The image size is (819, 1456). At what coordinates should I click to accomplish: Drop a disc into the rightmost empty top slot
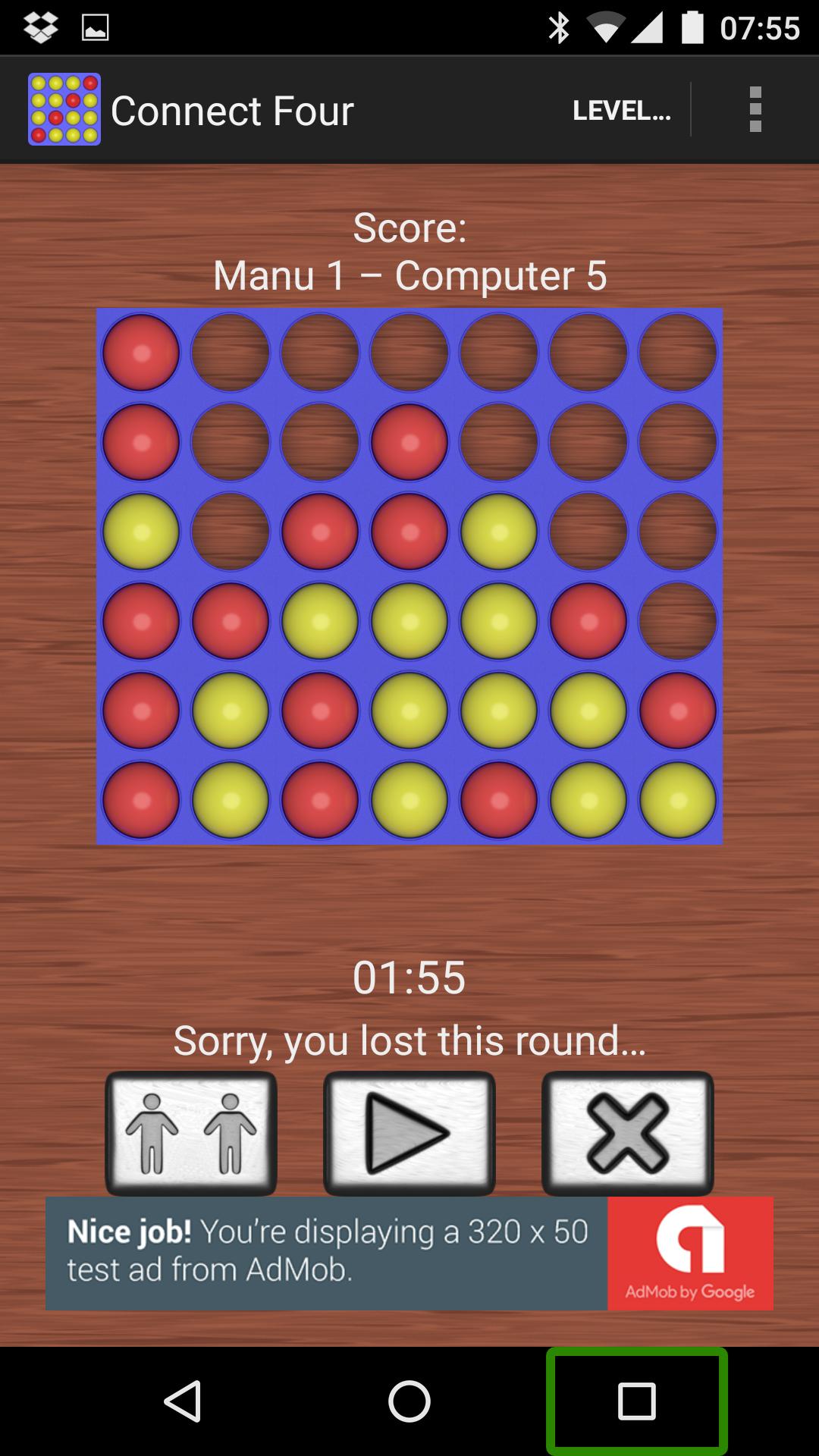[679, 351]
